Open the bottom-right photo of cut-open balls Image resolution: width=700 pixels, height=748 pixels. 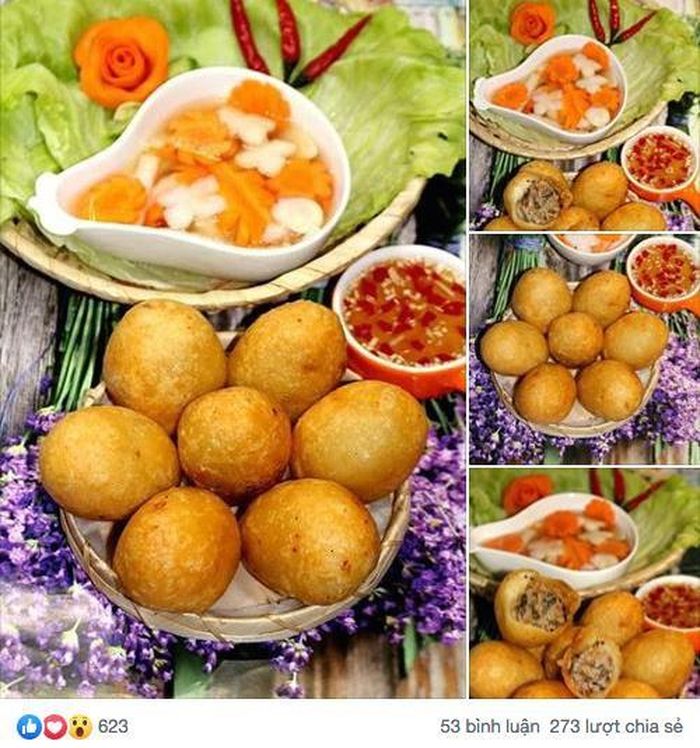coord(585,583)
